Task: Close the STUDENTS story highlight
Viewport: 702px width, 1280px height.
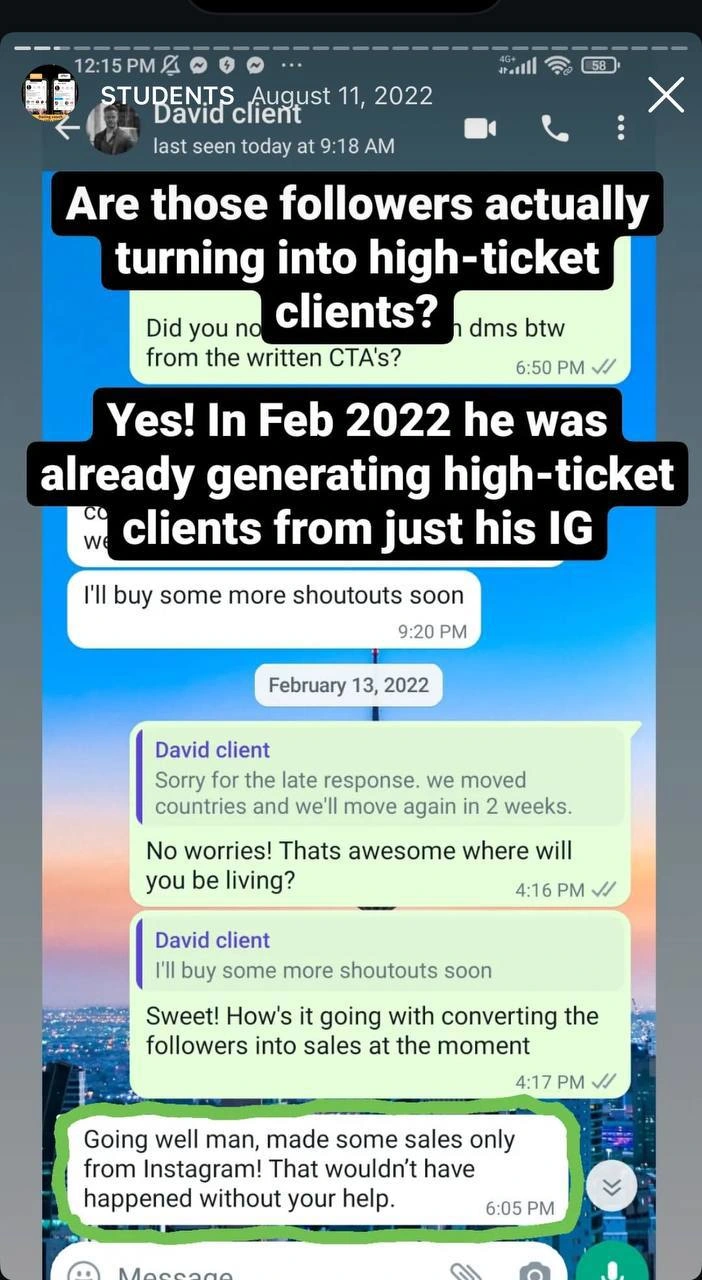Action: pos(665,96)
